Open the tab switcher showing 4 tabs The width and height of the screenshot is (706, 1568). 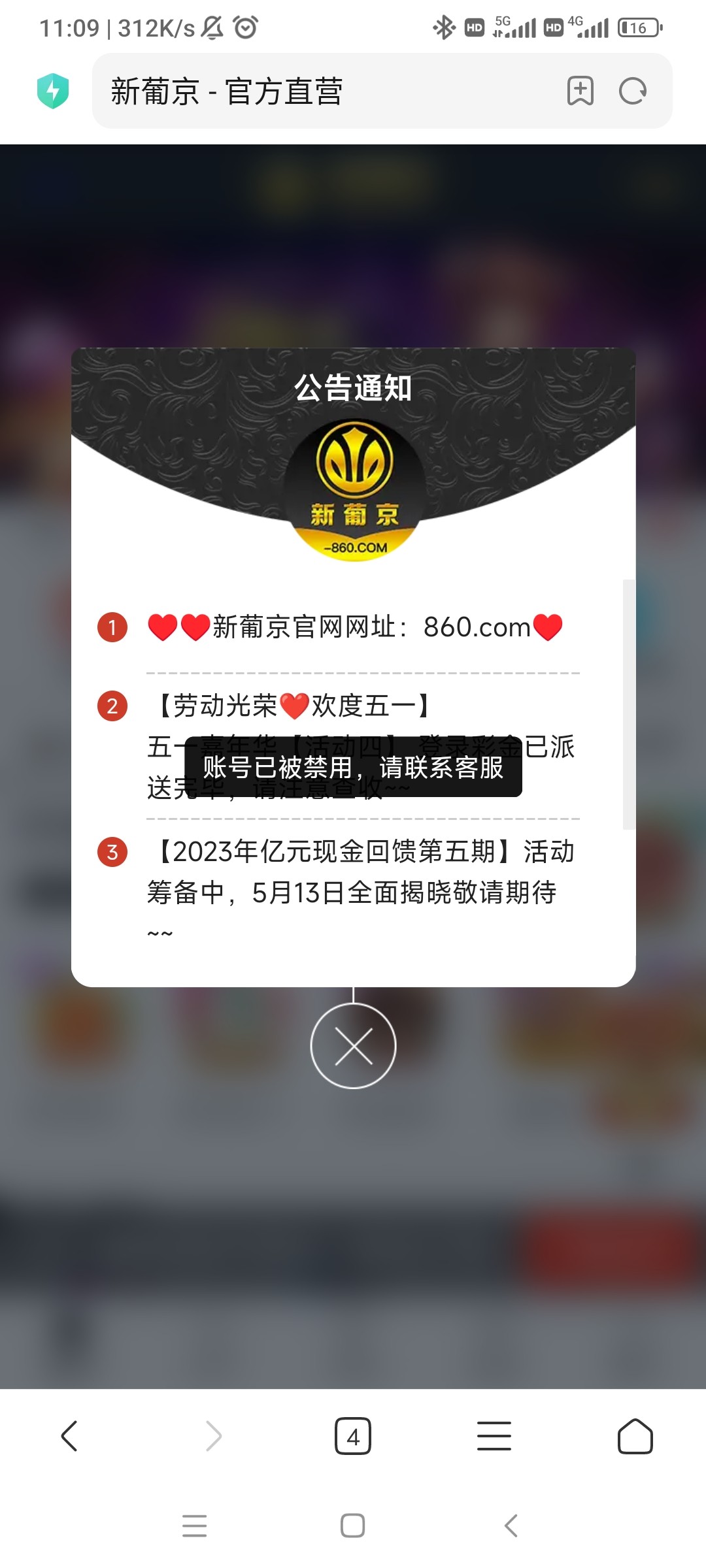pyautogui.click(x=353, y=1436)
